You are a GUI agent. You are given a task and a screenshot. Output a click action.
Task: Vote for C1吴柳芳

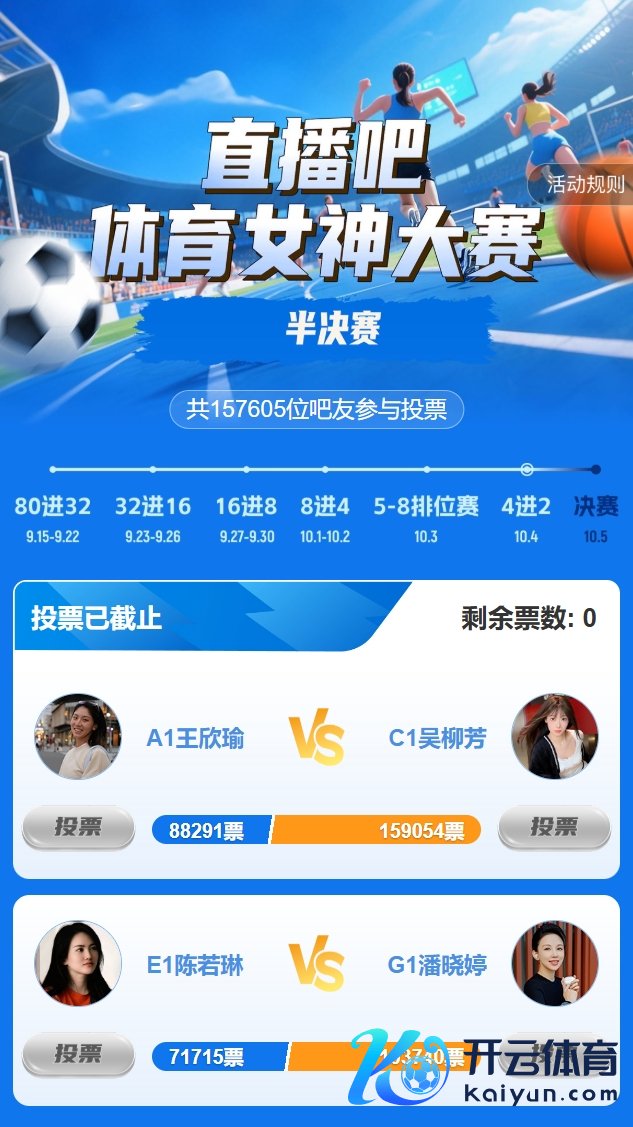click(x=554, y=827)
